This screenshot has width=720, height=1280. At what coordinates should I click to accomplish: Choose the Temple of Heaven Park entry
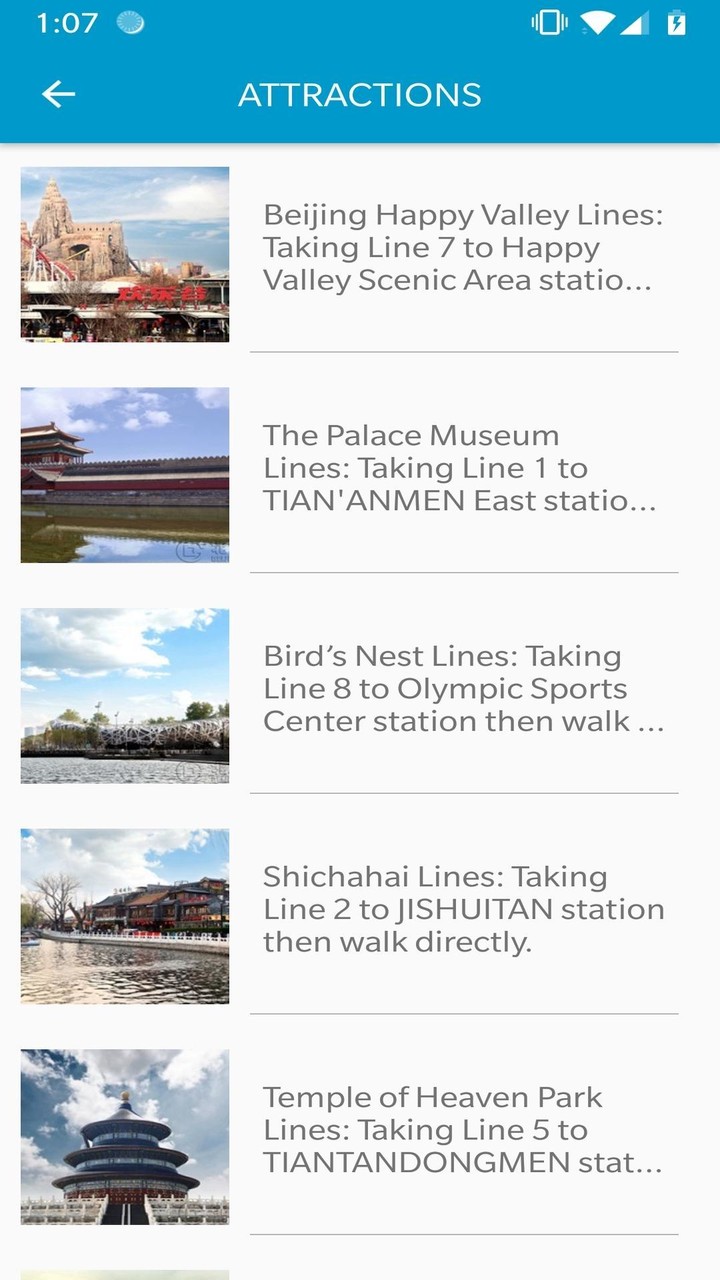(460, 1130)
